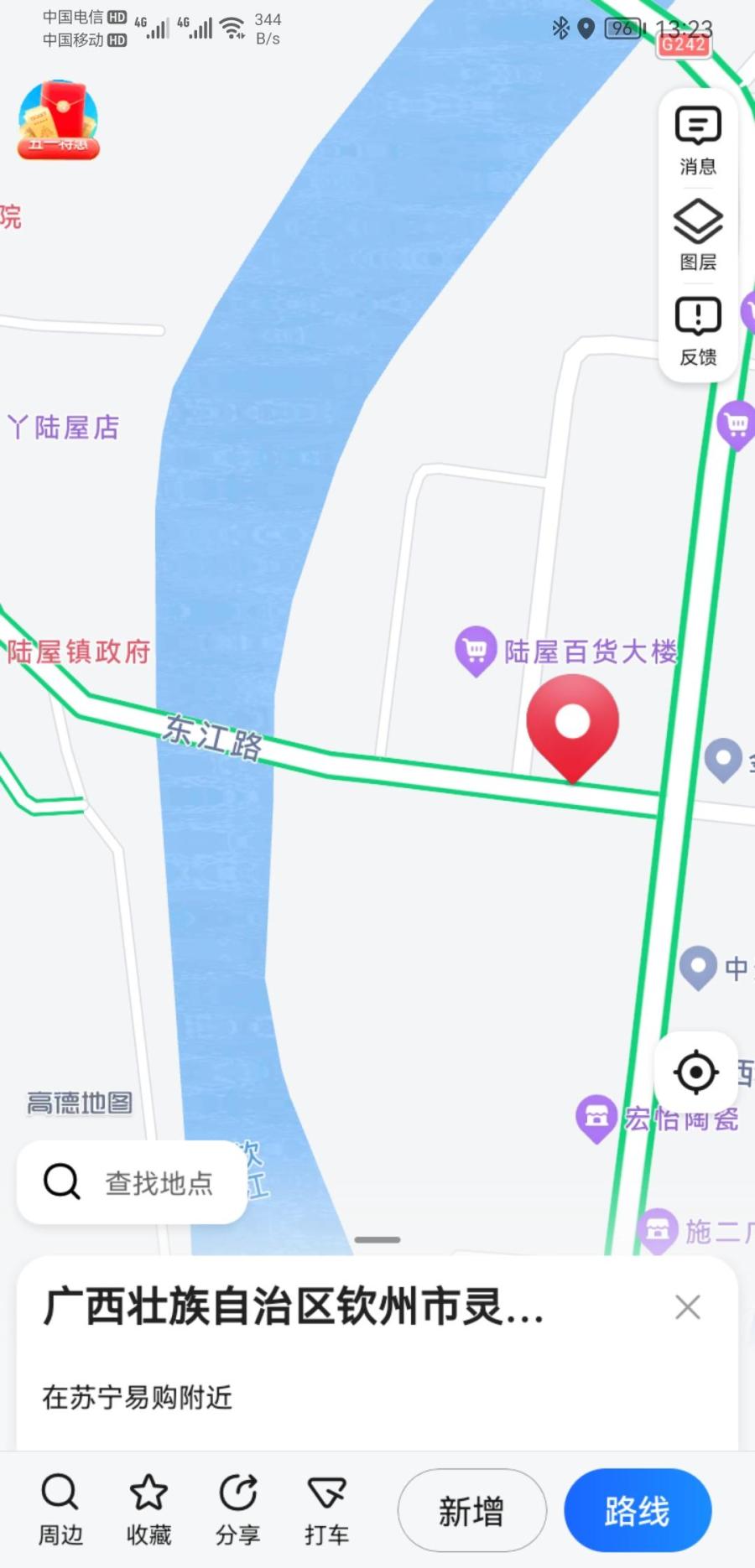Screen dimensions: 755x1568
Task: Hail a ride with 打车
Action: [326, 1511]
